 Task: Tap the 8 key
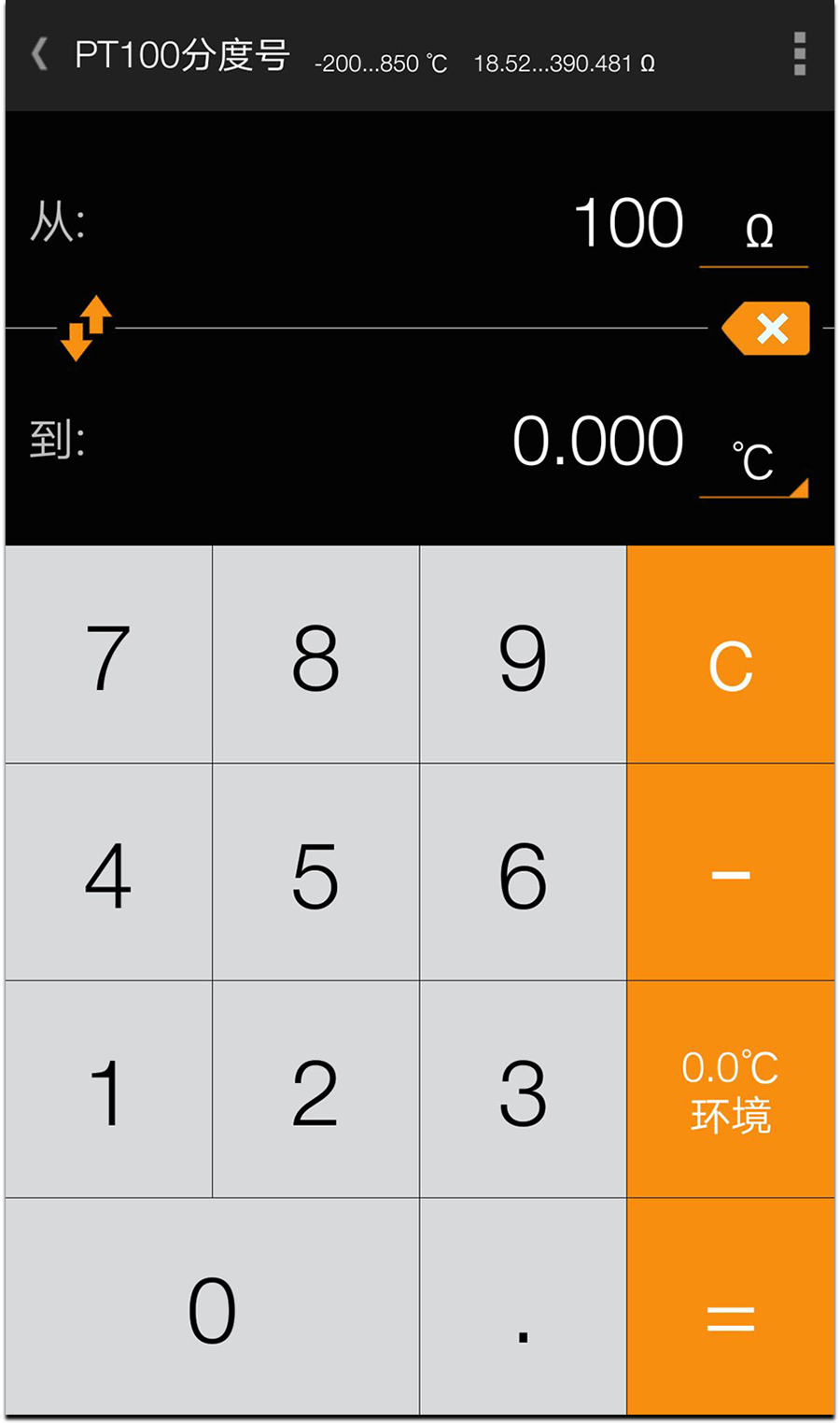(315, 655)
